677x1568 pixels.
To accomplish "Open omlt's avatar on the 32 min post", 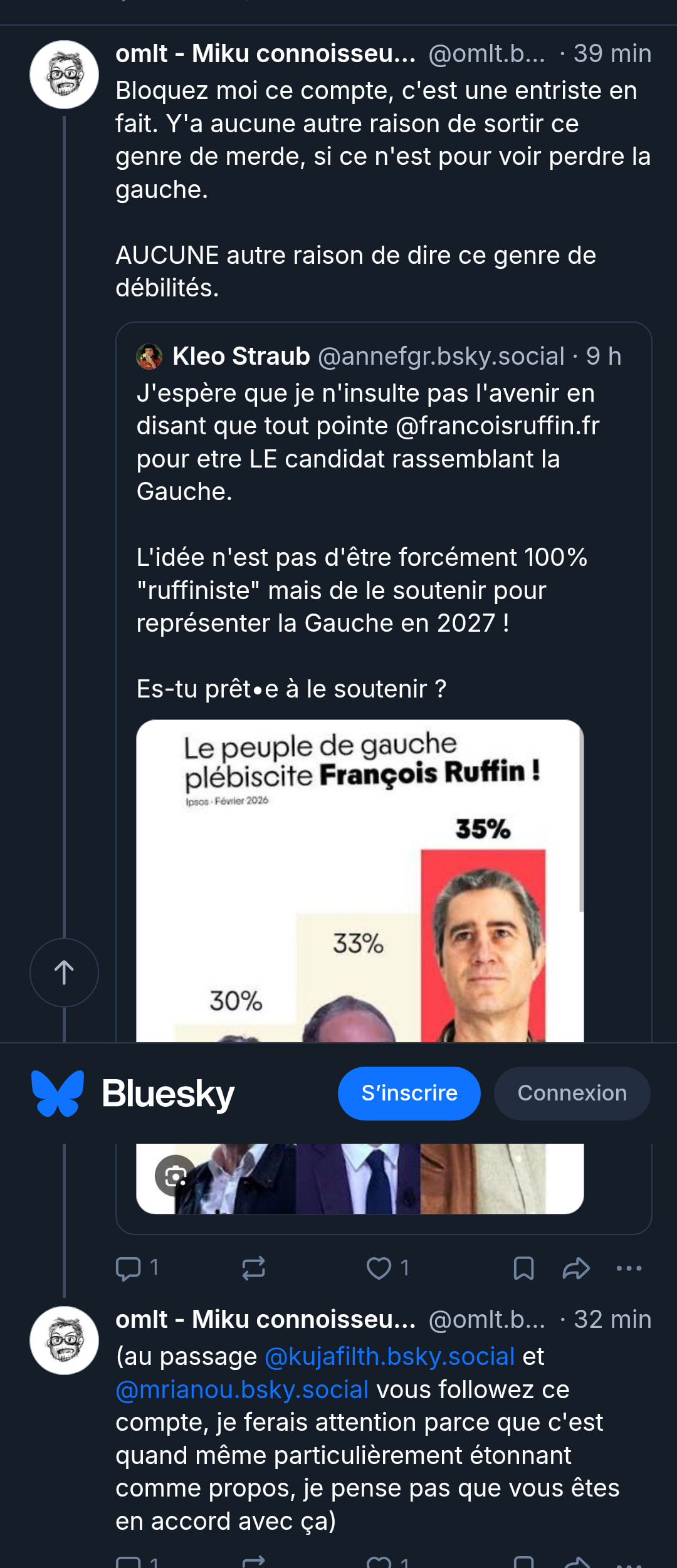I will click(64, 1341).
